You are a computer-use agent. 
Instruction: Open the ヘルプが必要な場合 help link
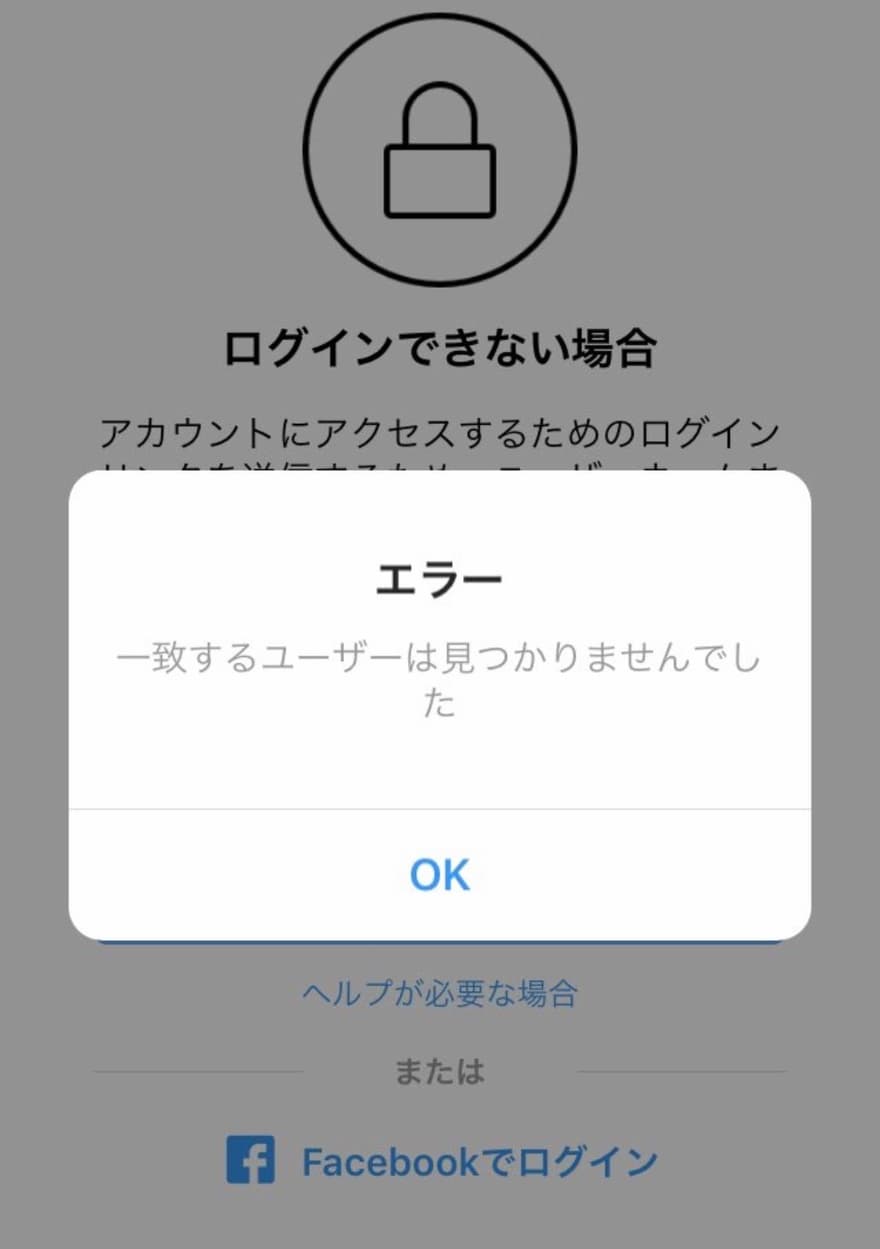pyautogui.click(x=440, y=994)
